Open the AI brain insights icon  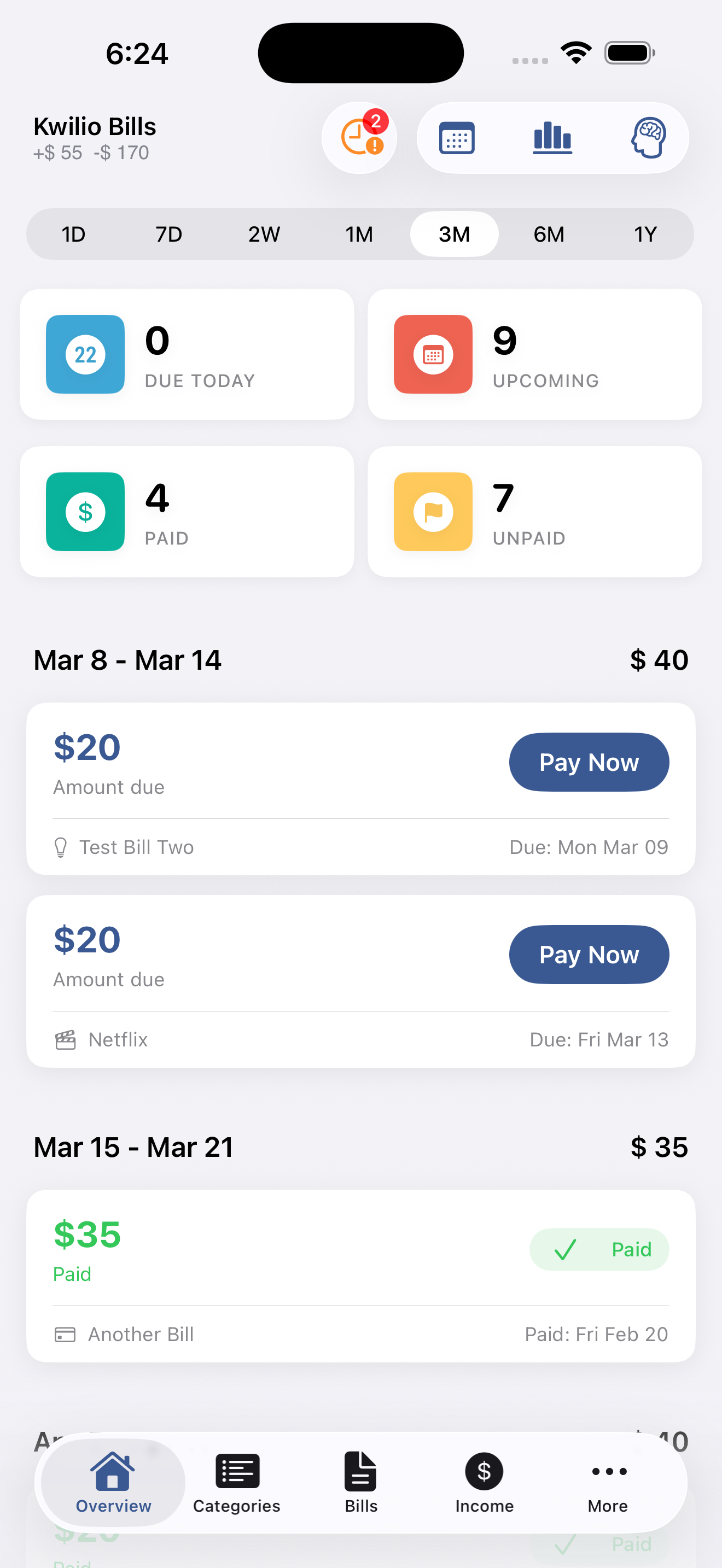tap(649, 138)
